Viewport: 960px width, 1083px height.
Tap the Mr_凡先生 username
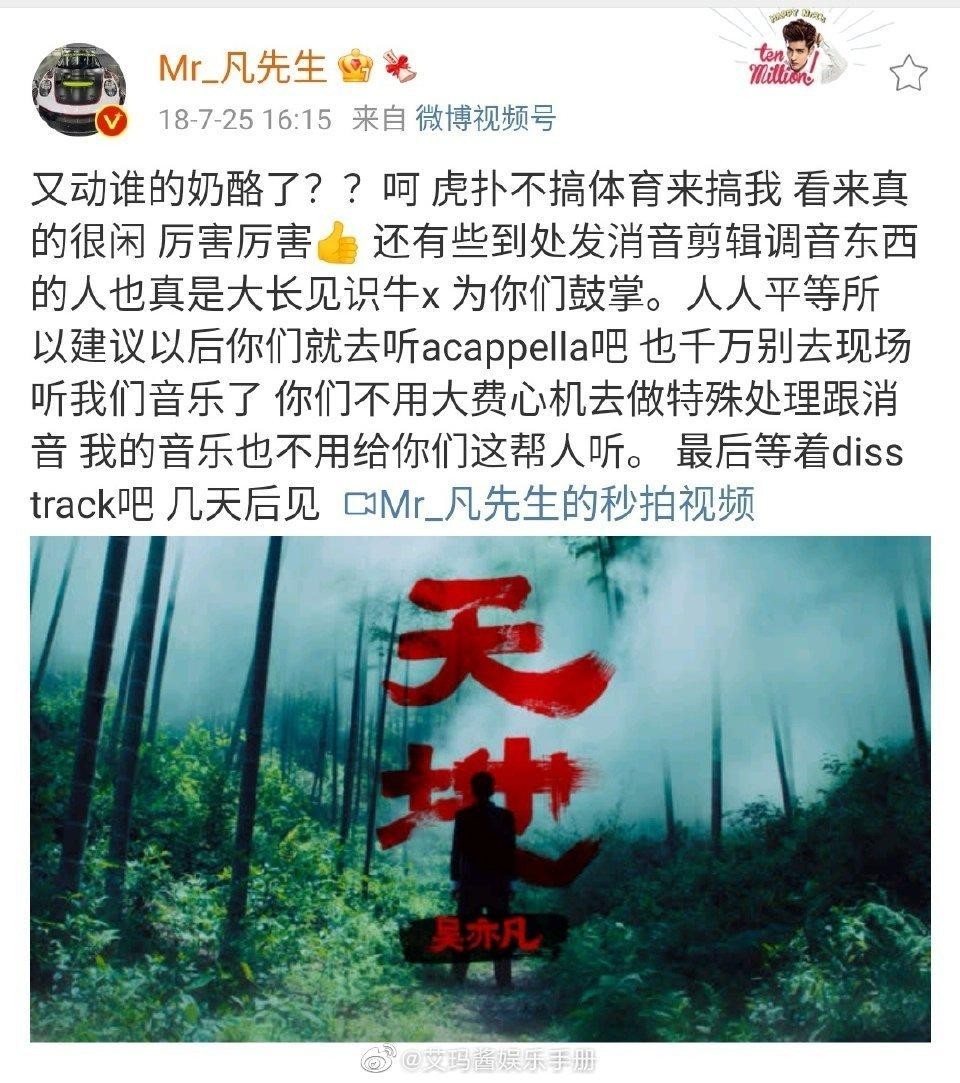243,67
